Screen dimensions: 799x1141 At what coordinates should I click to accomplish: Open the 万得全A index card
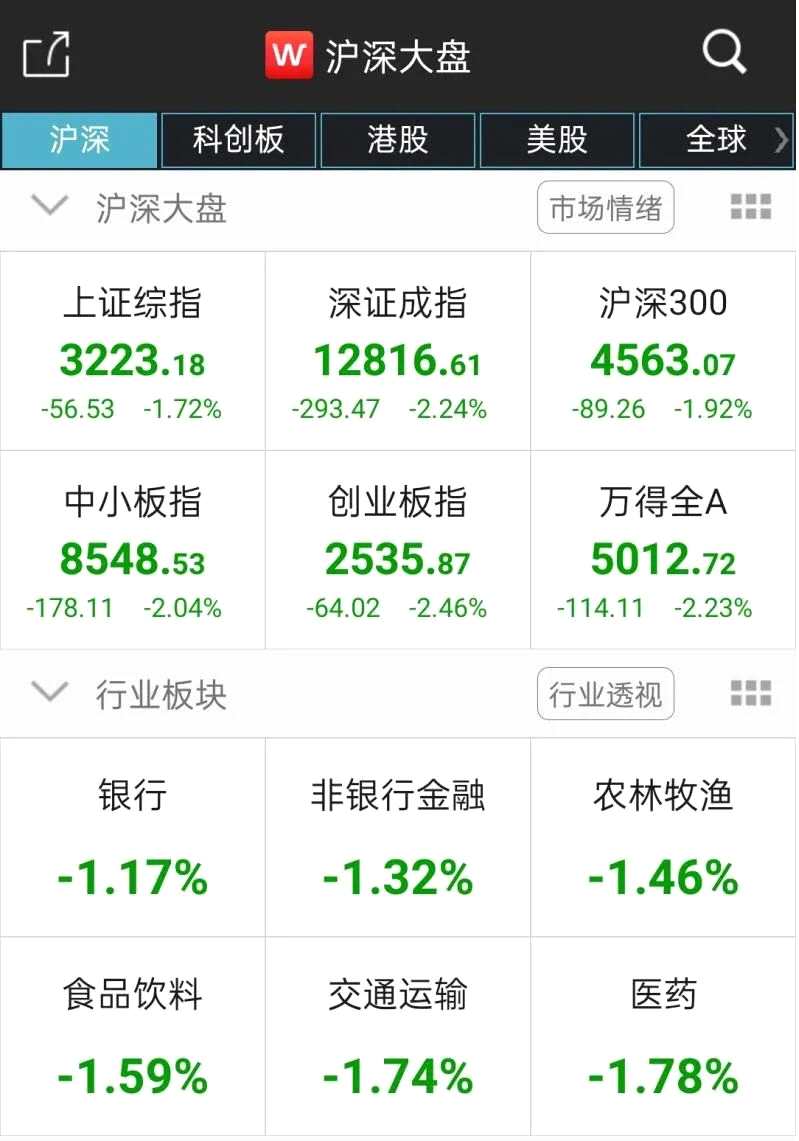(x=663, y=551)
